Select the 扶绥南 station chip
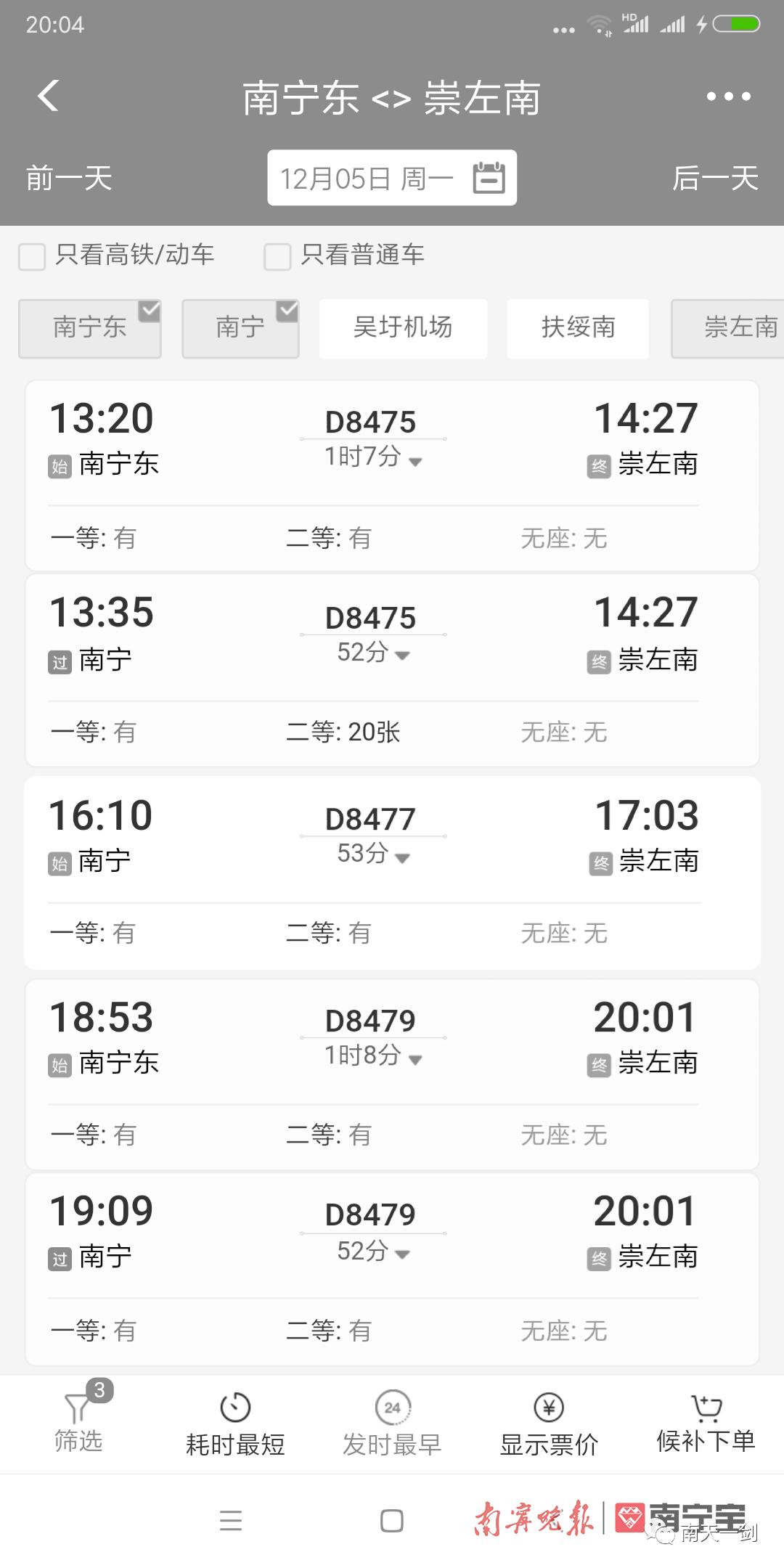The image size is (784, 1568). (x=577, y=328)
